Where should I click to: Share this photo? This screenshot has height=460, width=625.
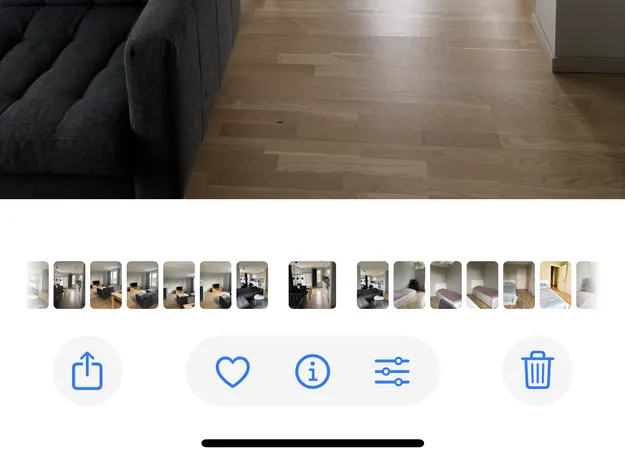click(88, 372)
